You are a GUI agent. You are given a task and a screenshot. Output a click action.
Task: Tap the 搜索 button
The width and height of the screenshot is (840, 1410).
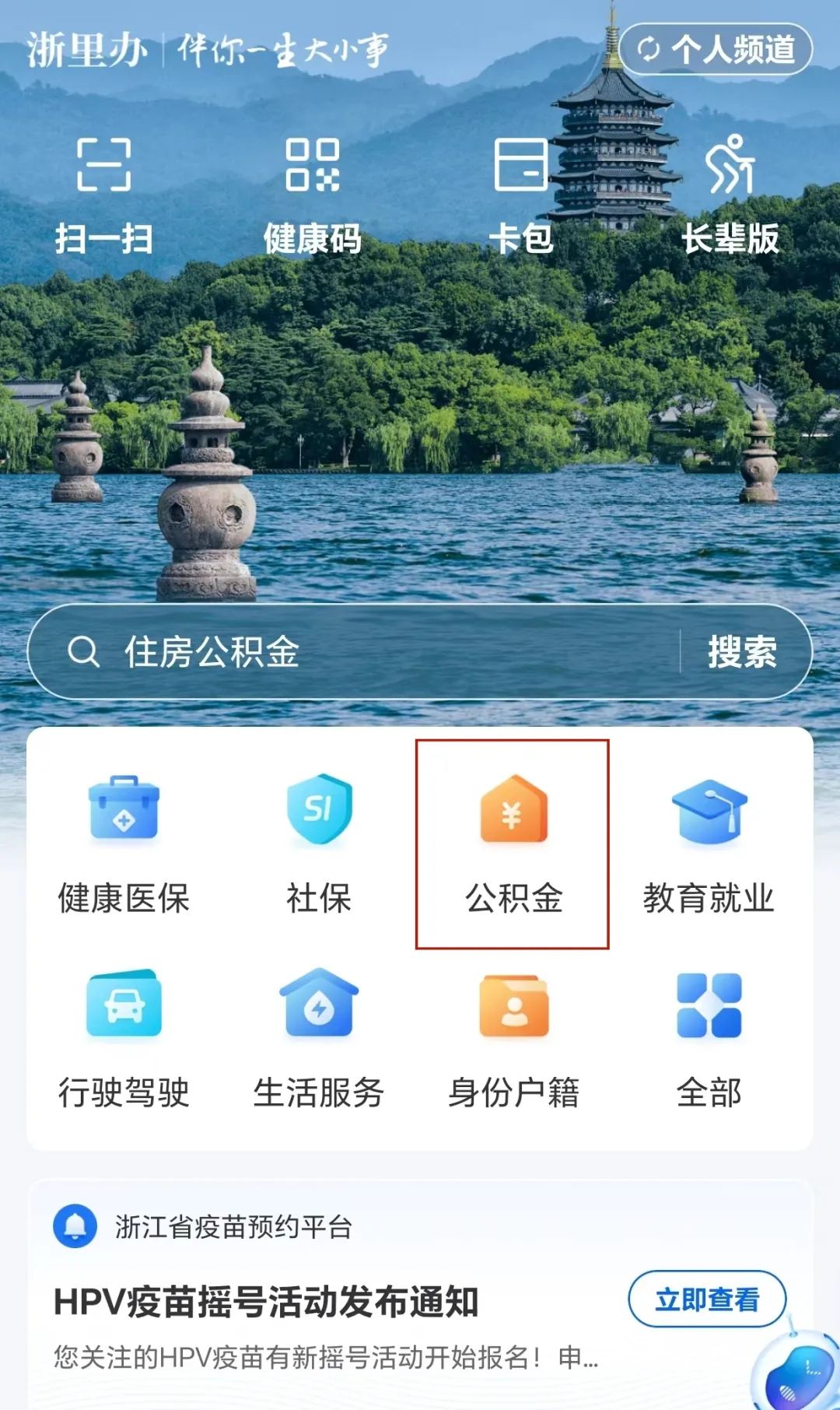741,652
